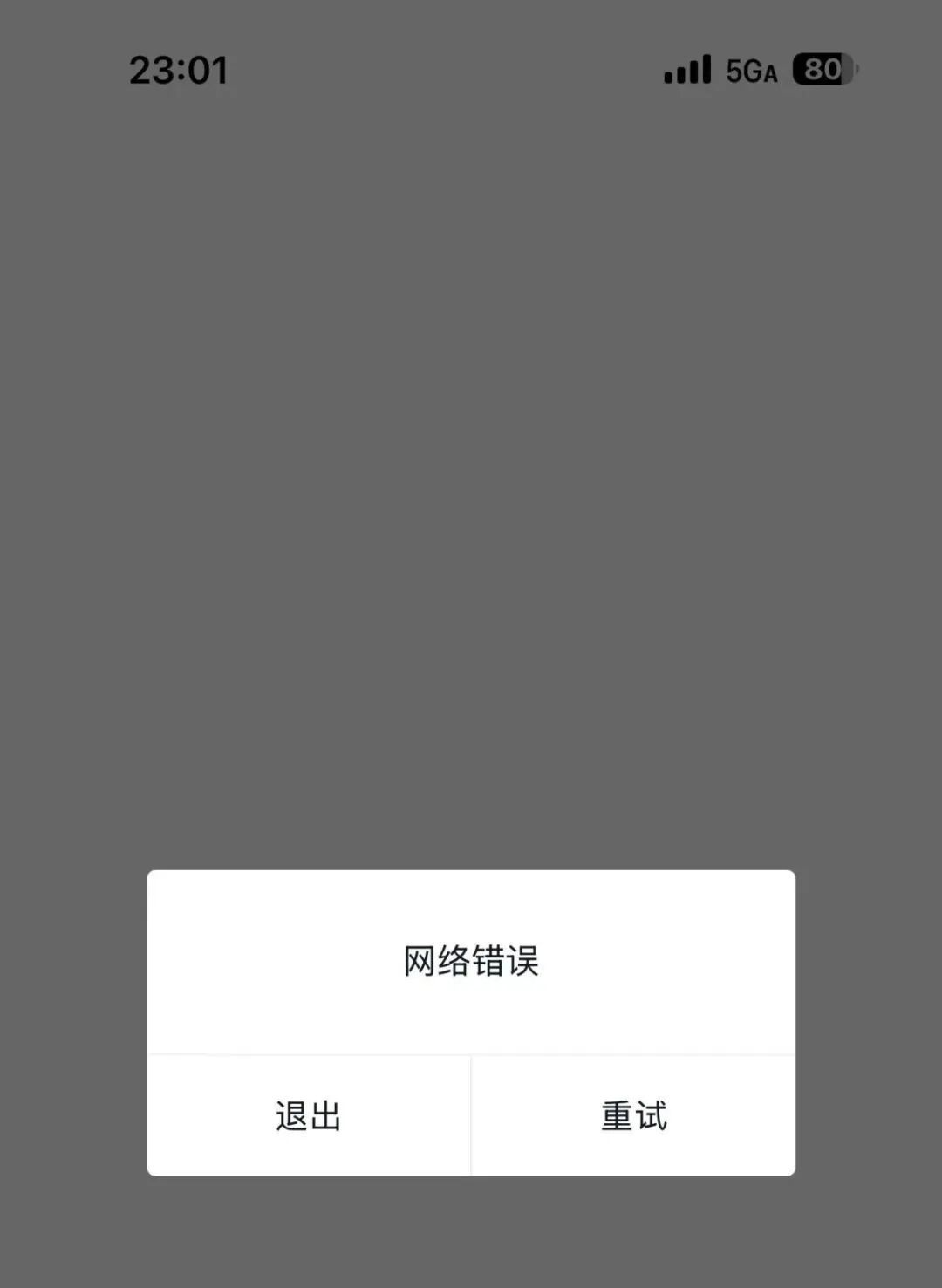Image resolution: width=942 pixels, height=1288 pixels.
Task: Tap the gray overlay area below the dialog
Action: [x=471, y=1238]
